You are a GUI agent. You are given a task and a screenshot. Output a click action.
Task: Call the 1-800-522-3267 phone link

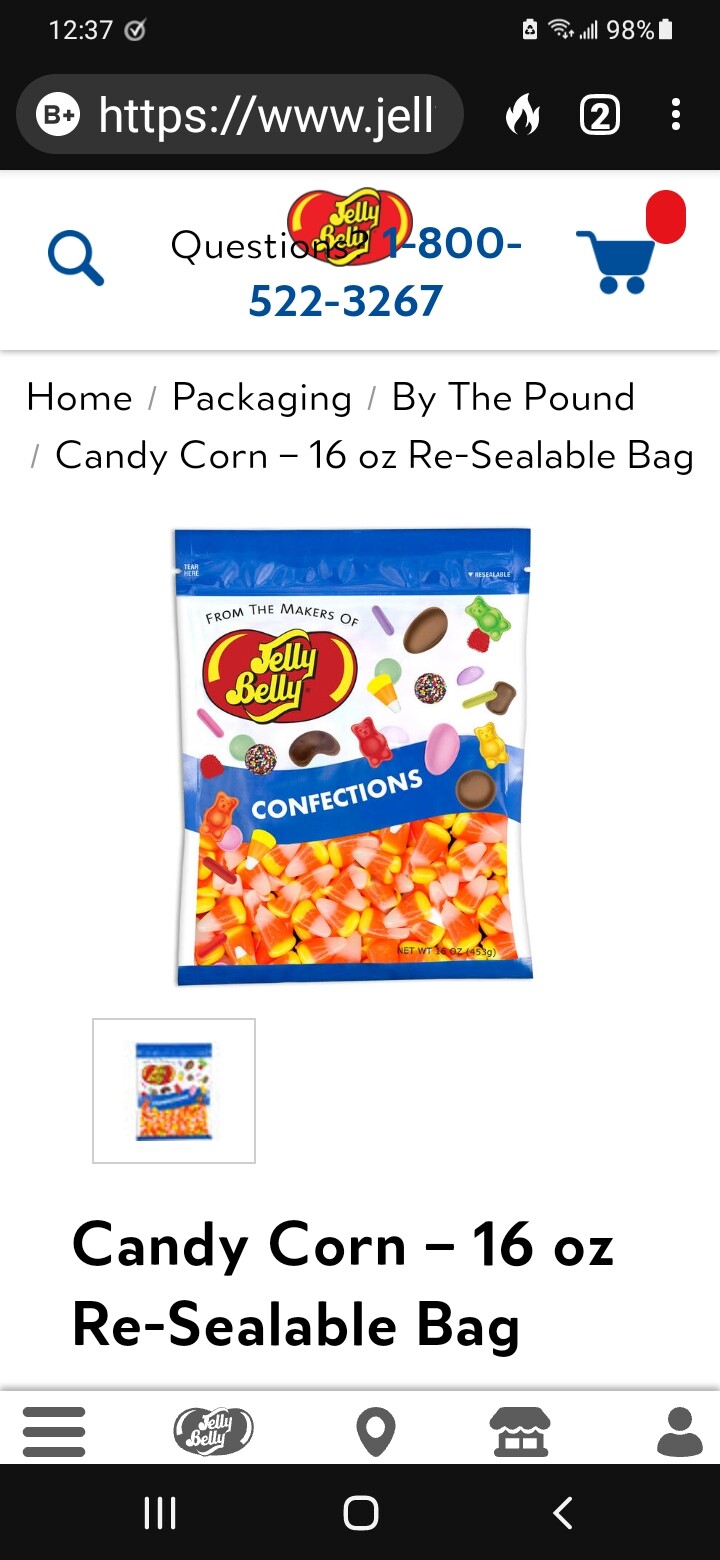[x=385, y=272]
